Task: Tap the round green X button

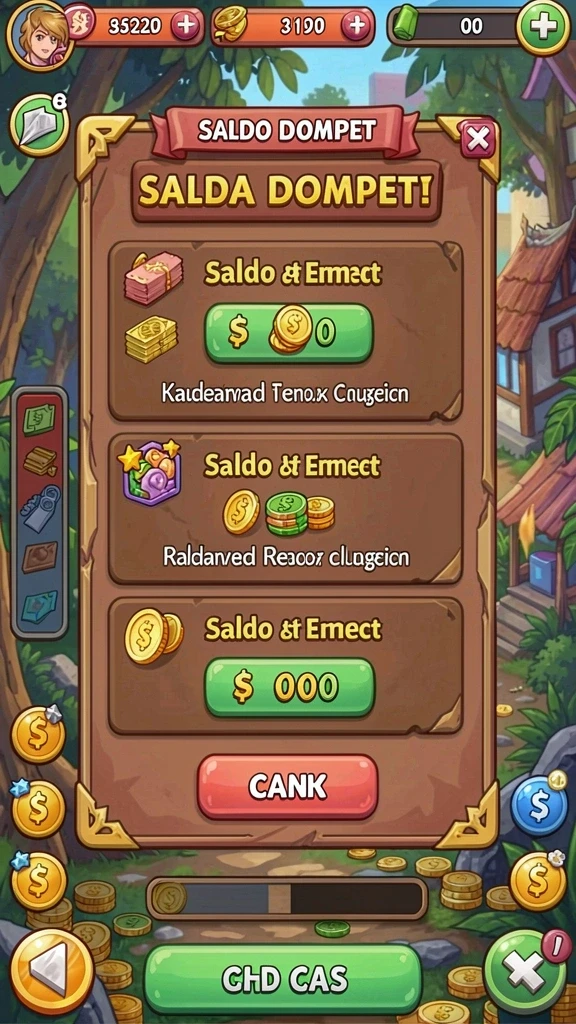Action: coord(526,973)
